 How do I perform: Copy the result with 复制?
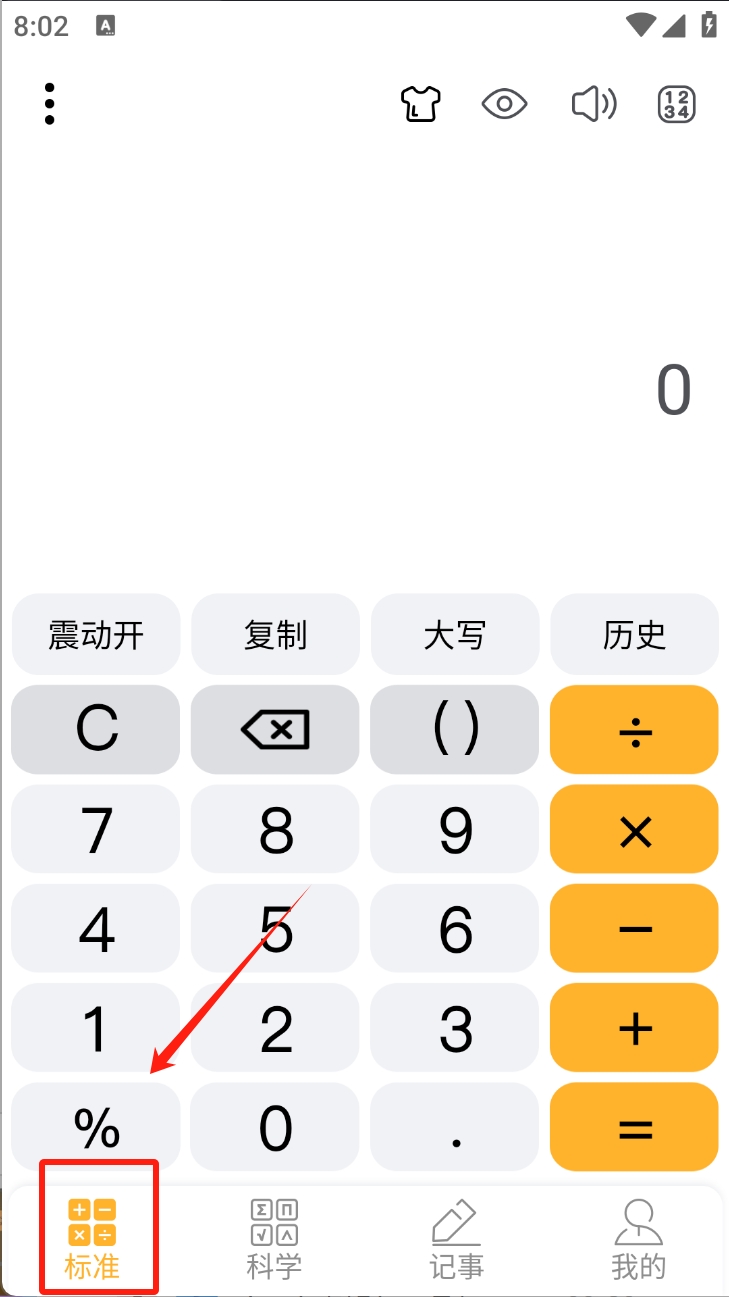[x=275, y=635]
